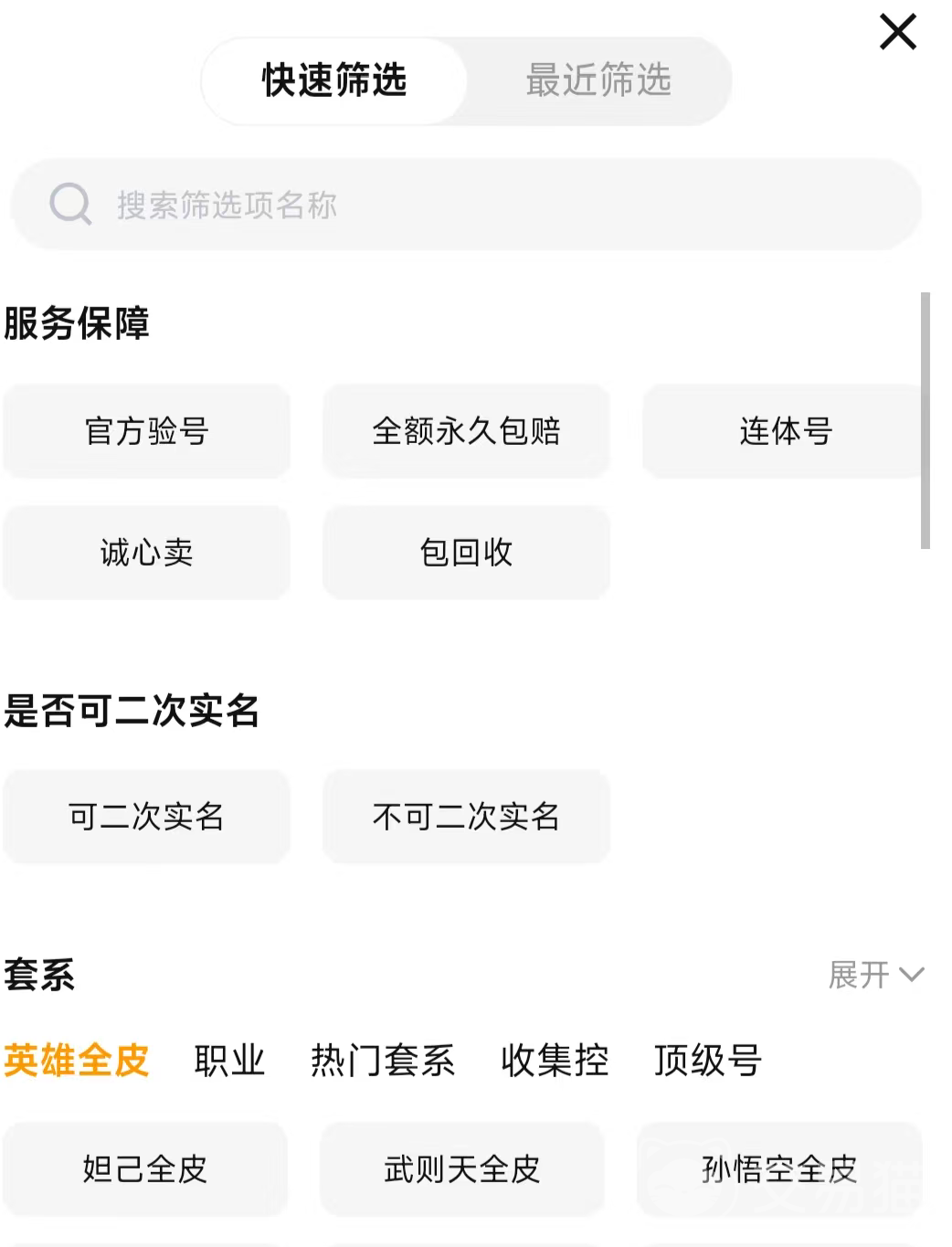The width and height of the screenshot is (952, 1247).
Task: Expand the 套系 section
Action: click(875, 975)
